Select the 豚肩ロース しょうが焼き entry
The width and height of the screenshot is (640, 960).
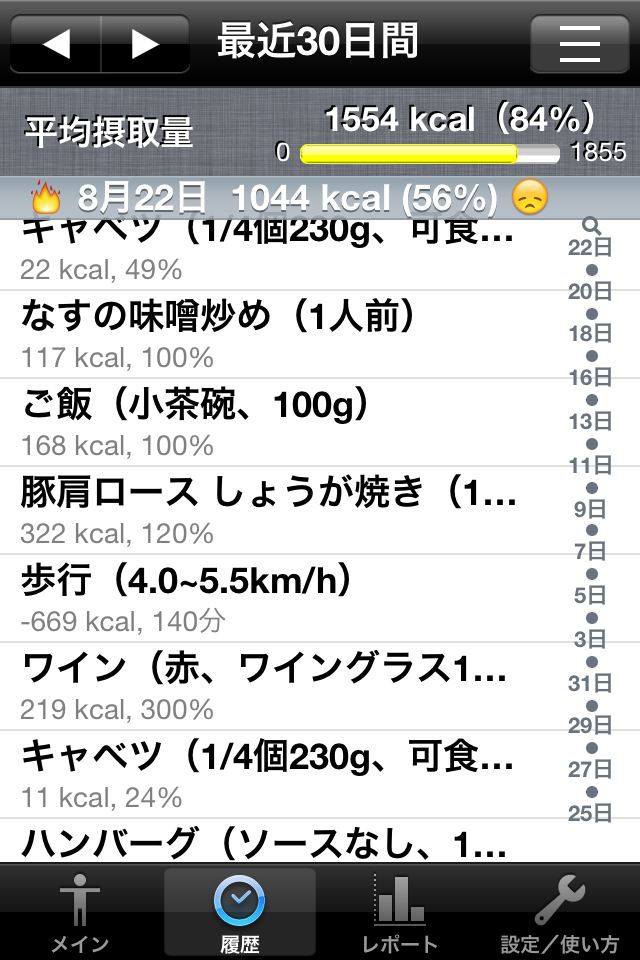tap(270, 510)
